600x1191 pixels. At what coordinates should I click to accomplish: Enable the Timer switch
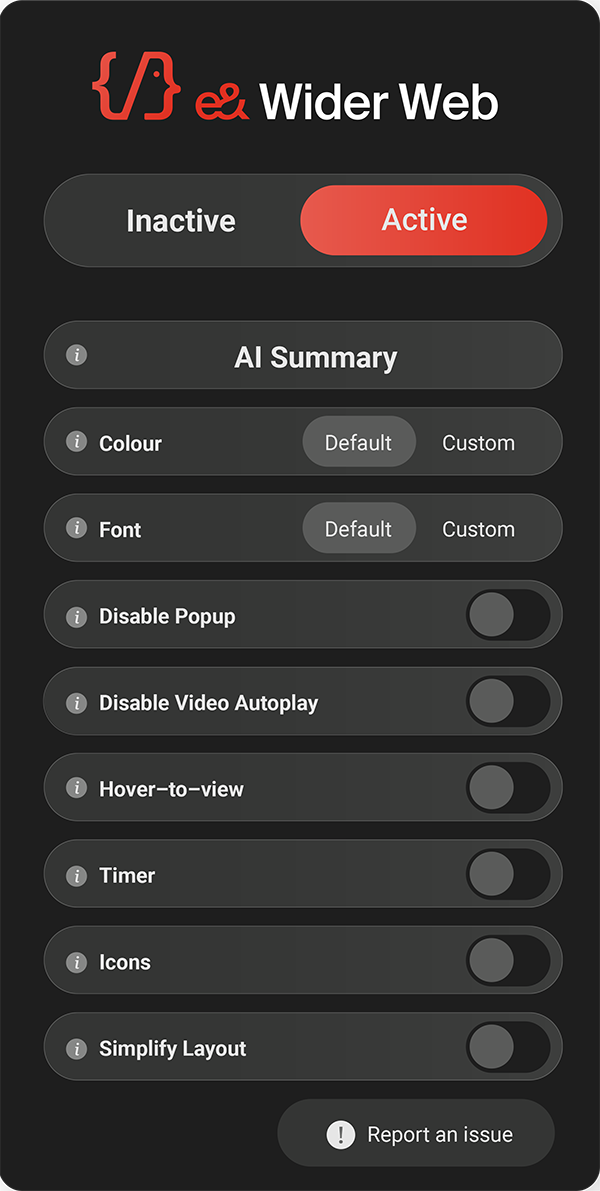click(x=508, y=875)
